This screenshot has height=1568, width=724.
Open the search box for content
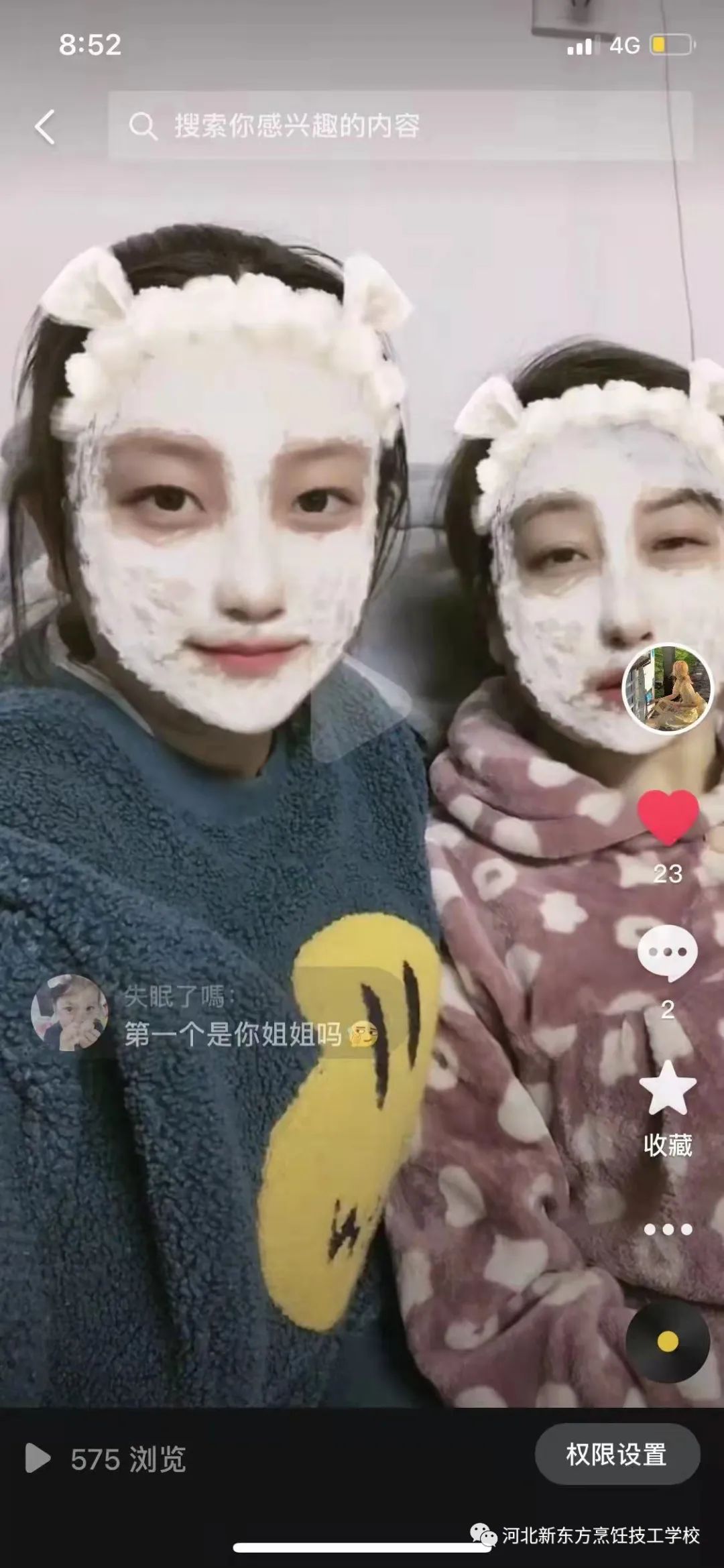coord(400,126)
